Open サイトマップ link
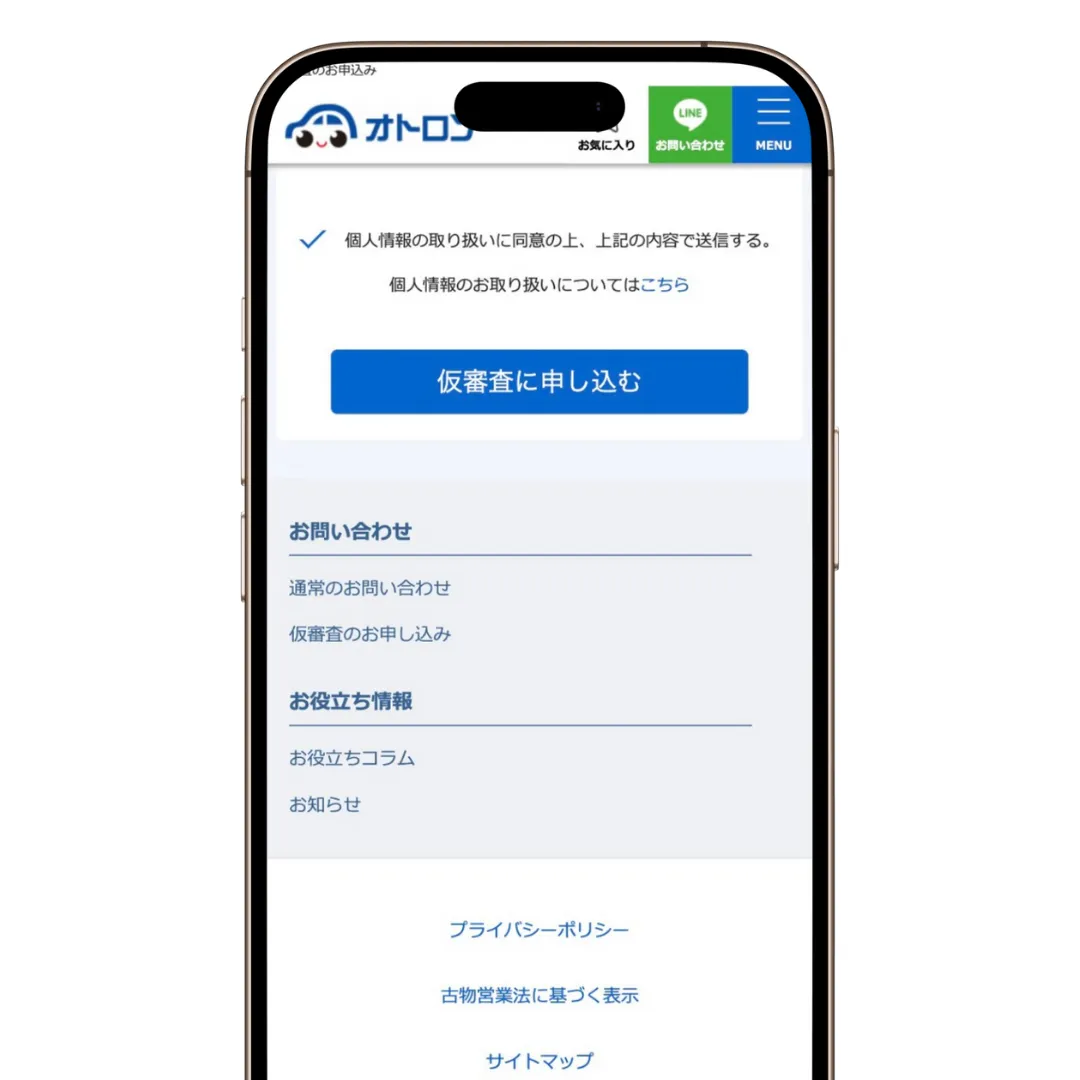1080x1080 pixels. [539, 1060]
